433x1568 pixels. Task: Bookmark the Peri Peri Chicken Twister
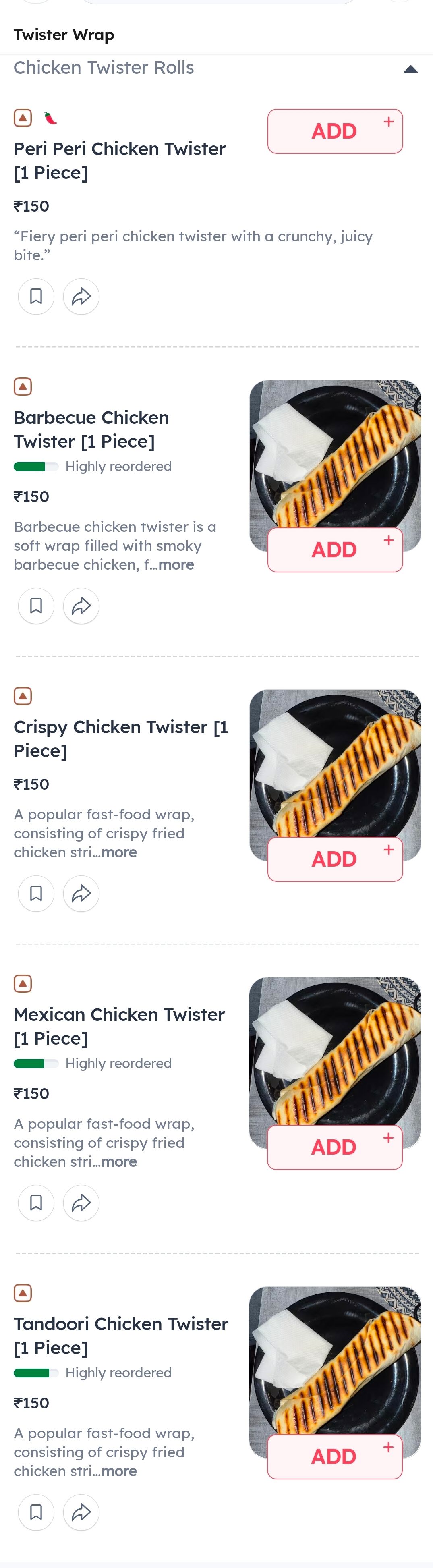[x=37, y=297]
